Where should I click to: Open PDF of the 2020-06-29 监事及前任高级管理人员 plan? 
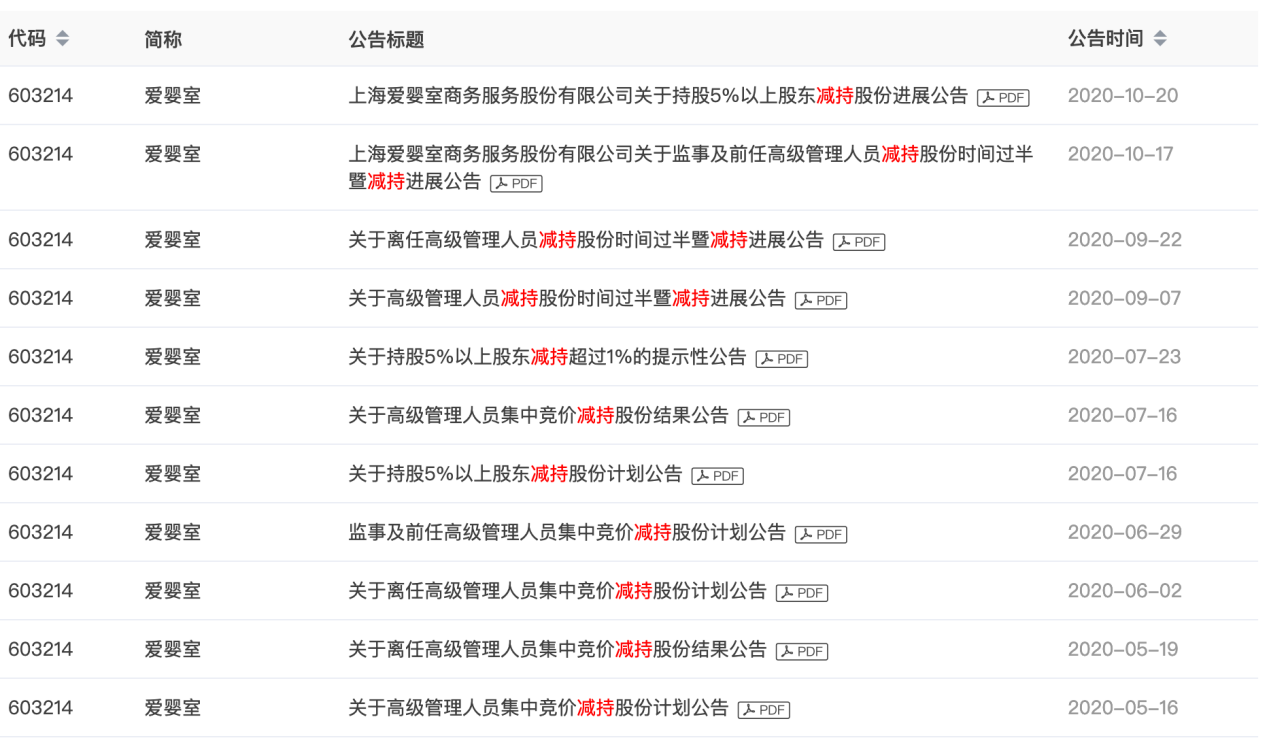821,534
